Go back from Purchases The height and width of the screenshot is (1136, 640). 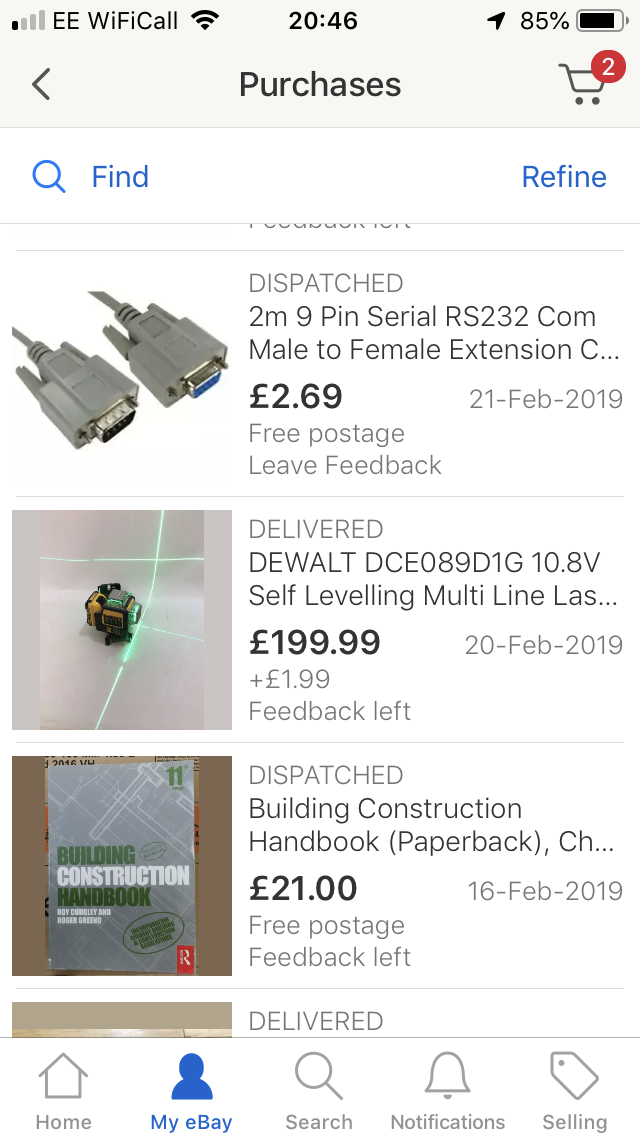click(41, 85)
